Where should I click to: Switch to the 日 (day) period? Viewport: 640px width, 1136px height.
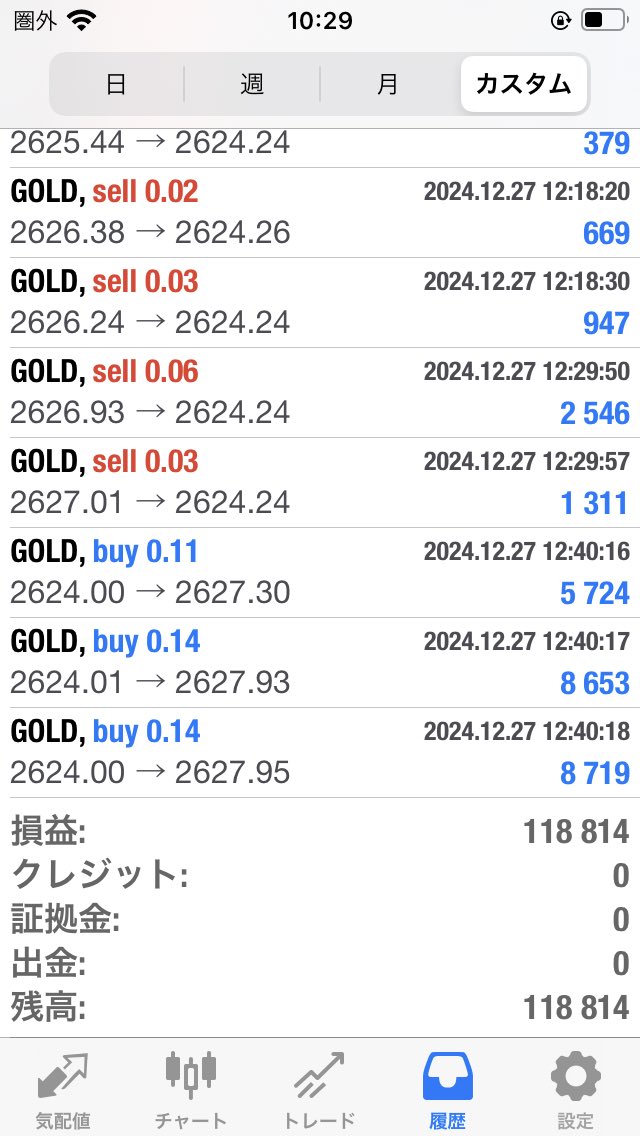click(116, 84)
